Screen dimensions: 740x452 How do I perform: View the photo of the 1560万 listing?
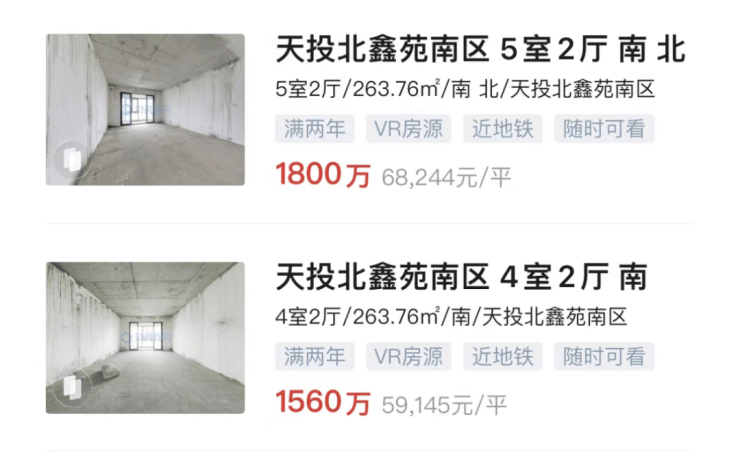click(145, 337)
